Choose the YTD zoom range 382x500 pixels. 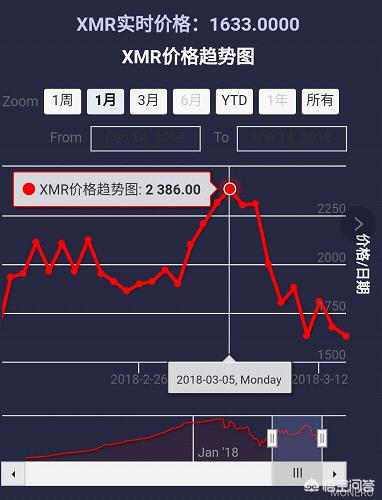click(x=234, y=101)
